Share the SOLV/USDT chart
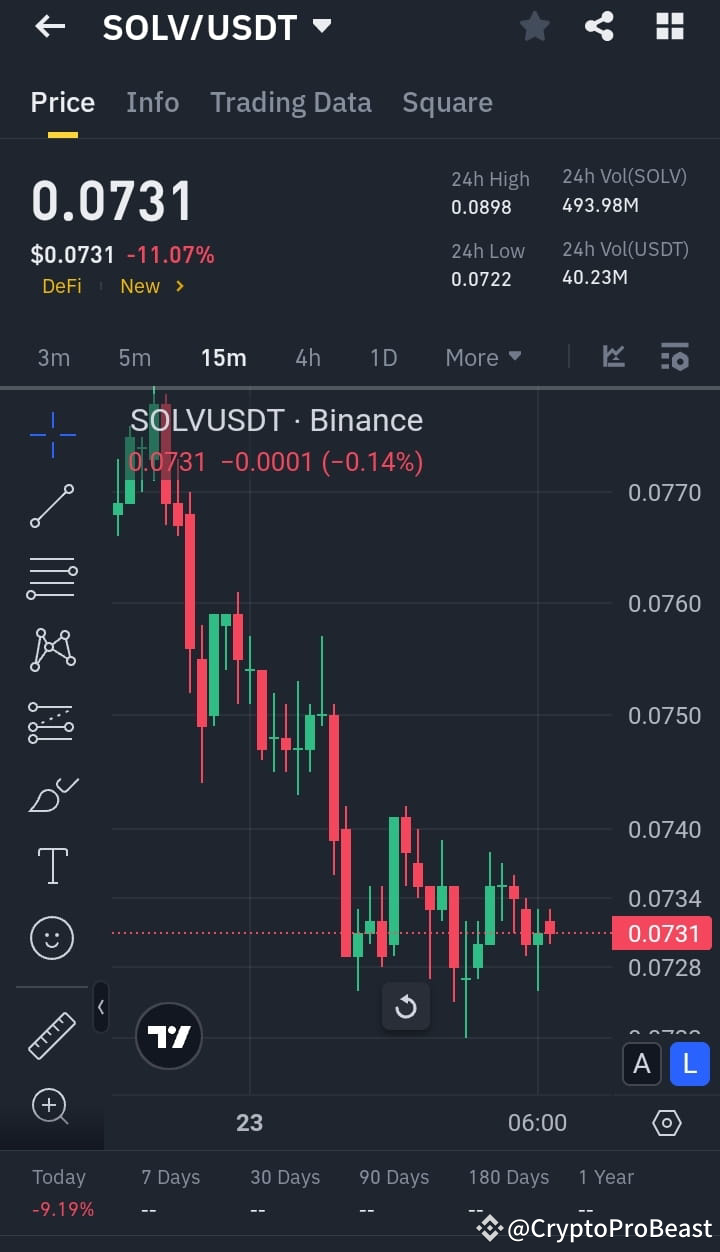Image resolution: width=720 pixels, height=1252 pixels. click(x=600, y=27)
